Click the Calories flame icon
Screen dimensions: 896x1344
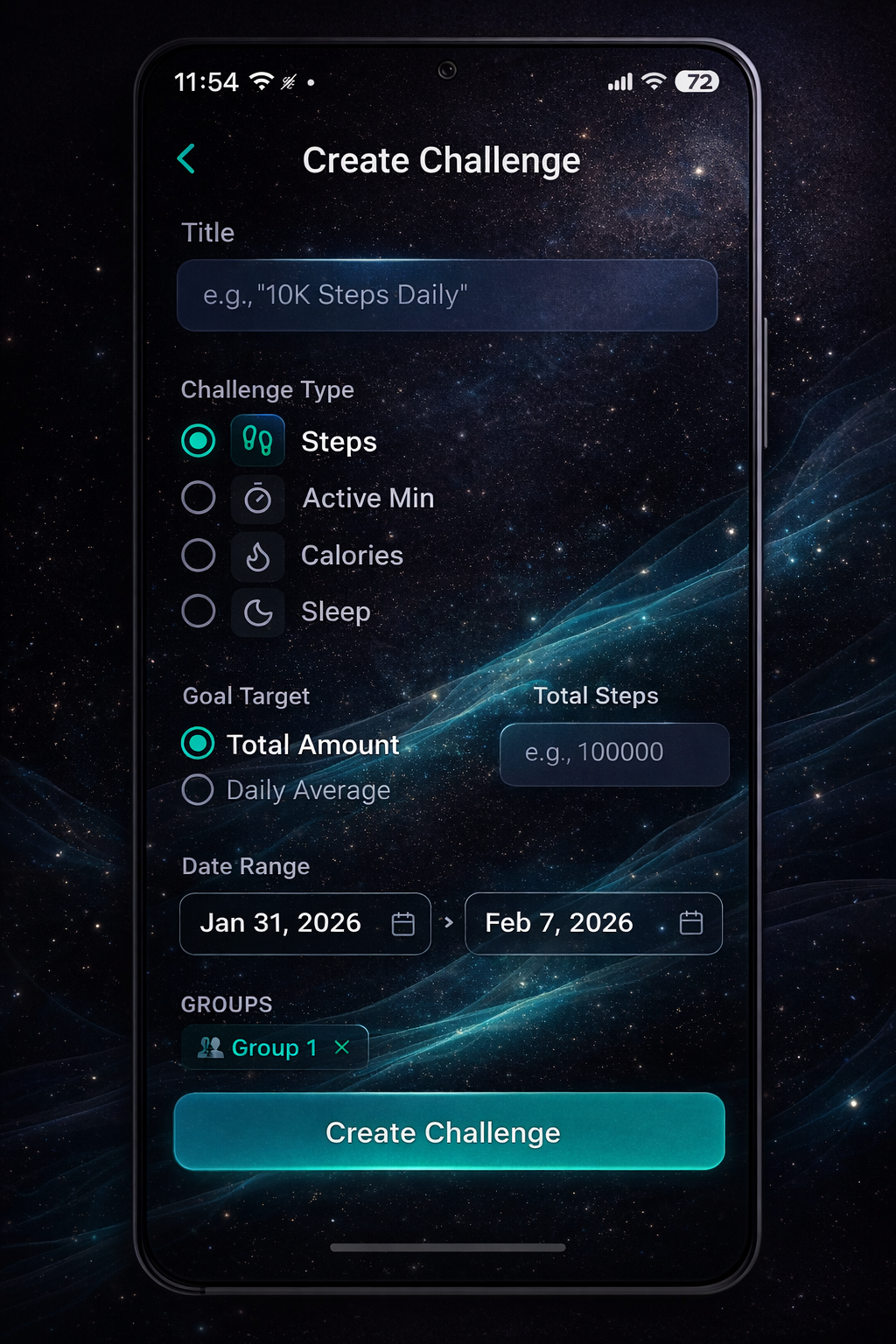[257, 555]
